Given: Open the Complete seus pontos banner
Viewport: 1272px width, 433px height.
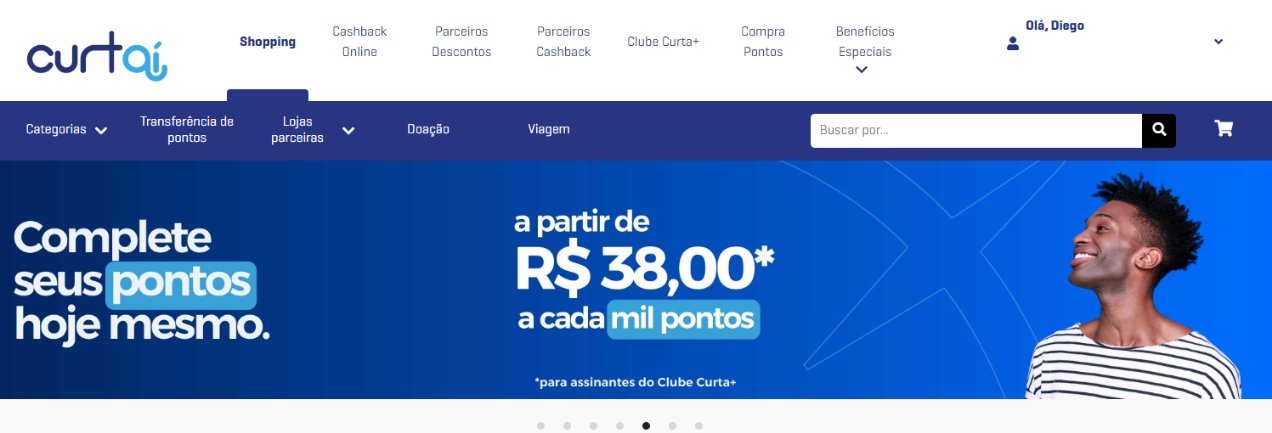Looking at the screenshot, I should (x=636, y=280).
